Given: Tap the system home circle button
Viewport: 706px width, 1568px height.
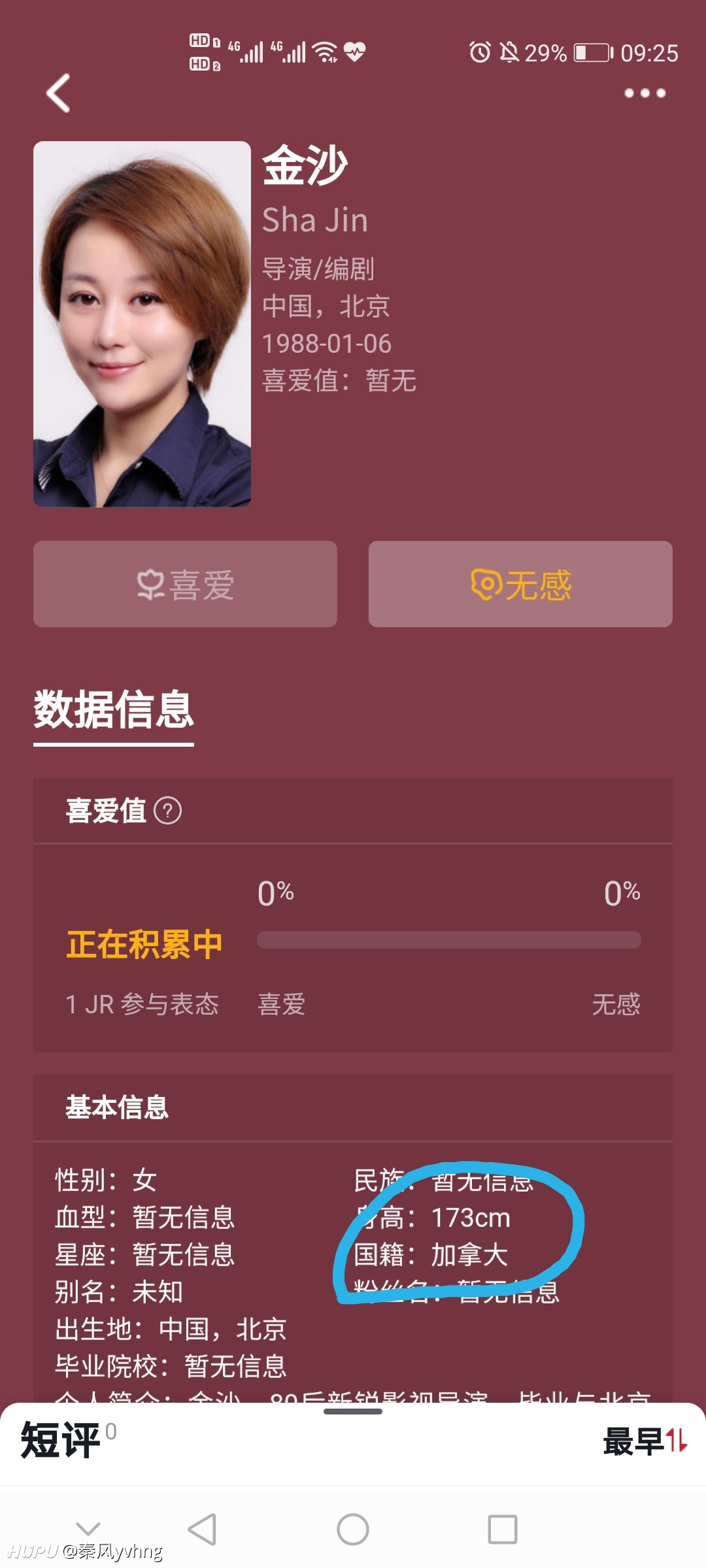Looking at the screenshot, I should pos(353,1529).
